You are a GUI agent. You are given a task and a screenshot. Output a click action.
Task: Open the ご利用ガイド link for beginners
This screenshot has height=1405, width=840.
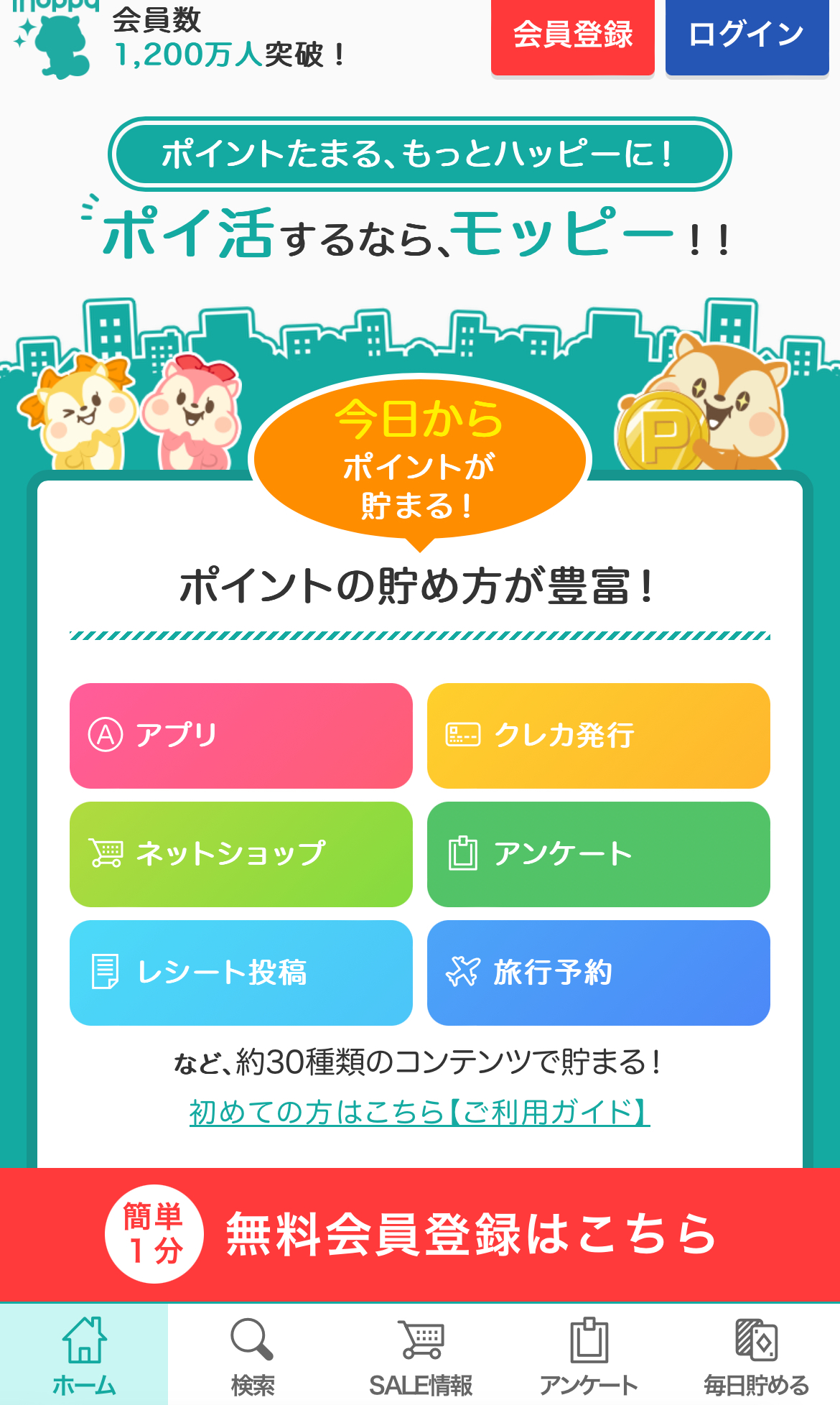coord(419,1112)
